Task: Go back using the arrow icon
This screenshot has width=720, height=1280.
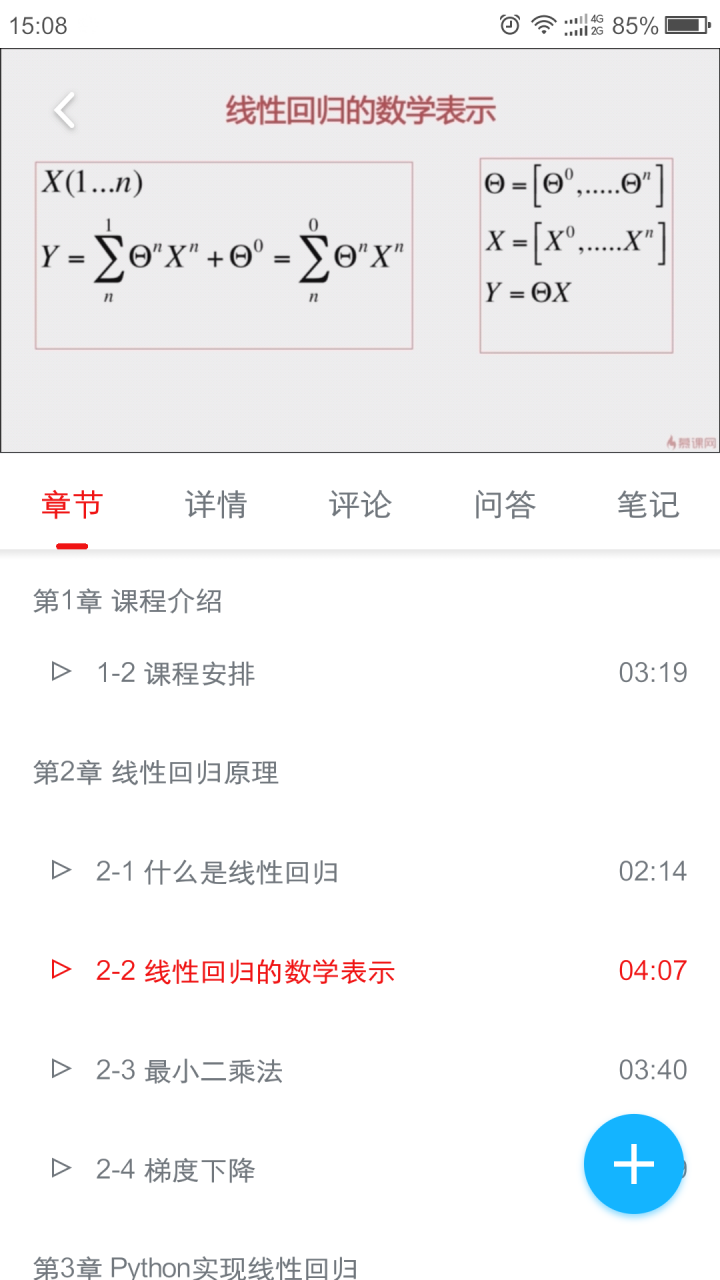Action: tap(65, 110)
